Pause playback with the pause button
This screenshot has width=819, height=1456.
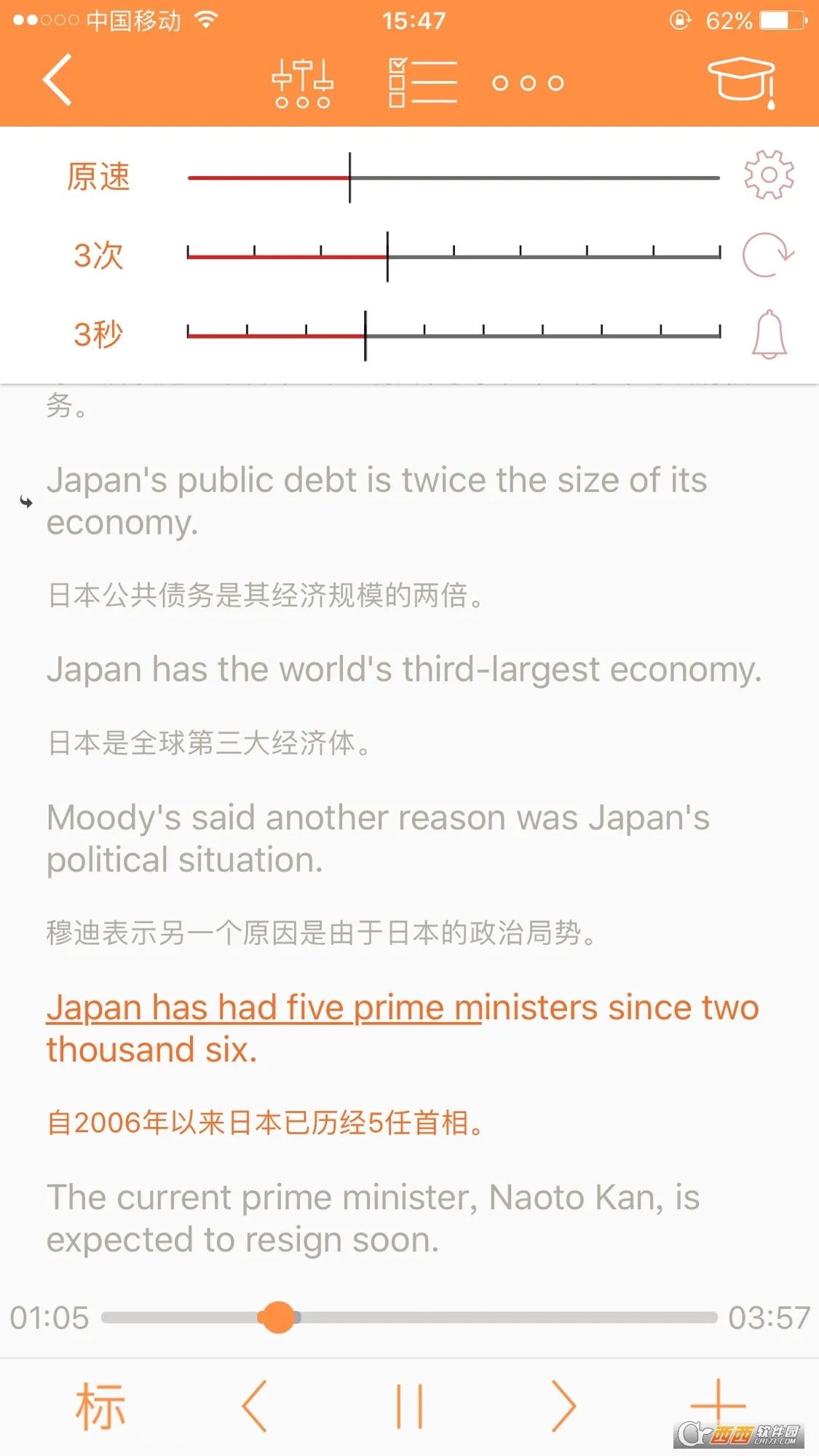pos(409,1406)
